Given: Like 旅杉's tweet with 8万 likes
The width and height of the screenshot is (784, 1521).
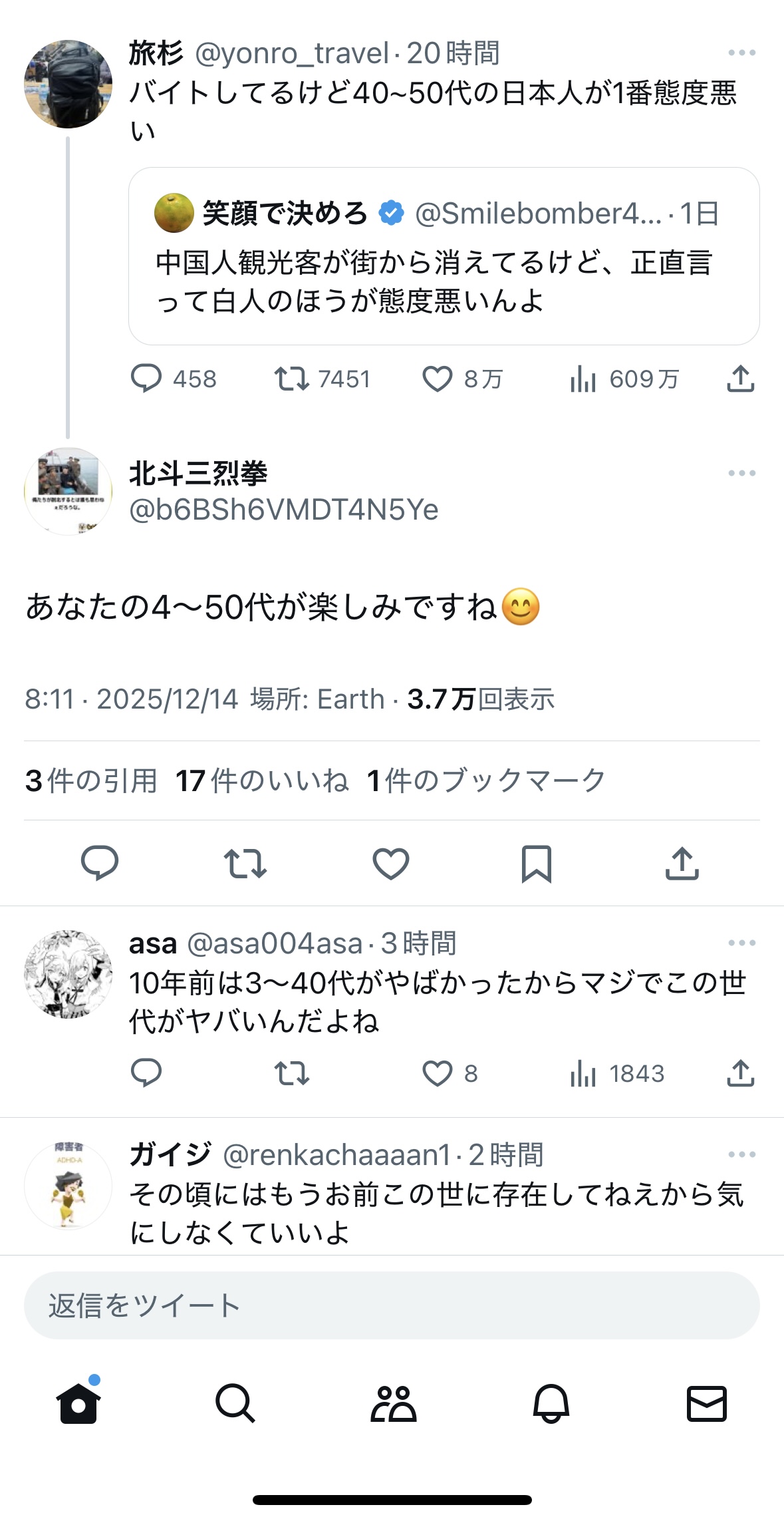Looking at the screenshot, I should (438, 379).
